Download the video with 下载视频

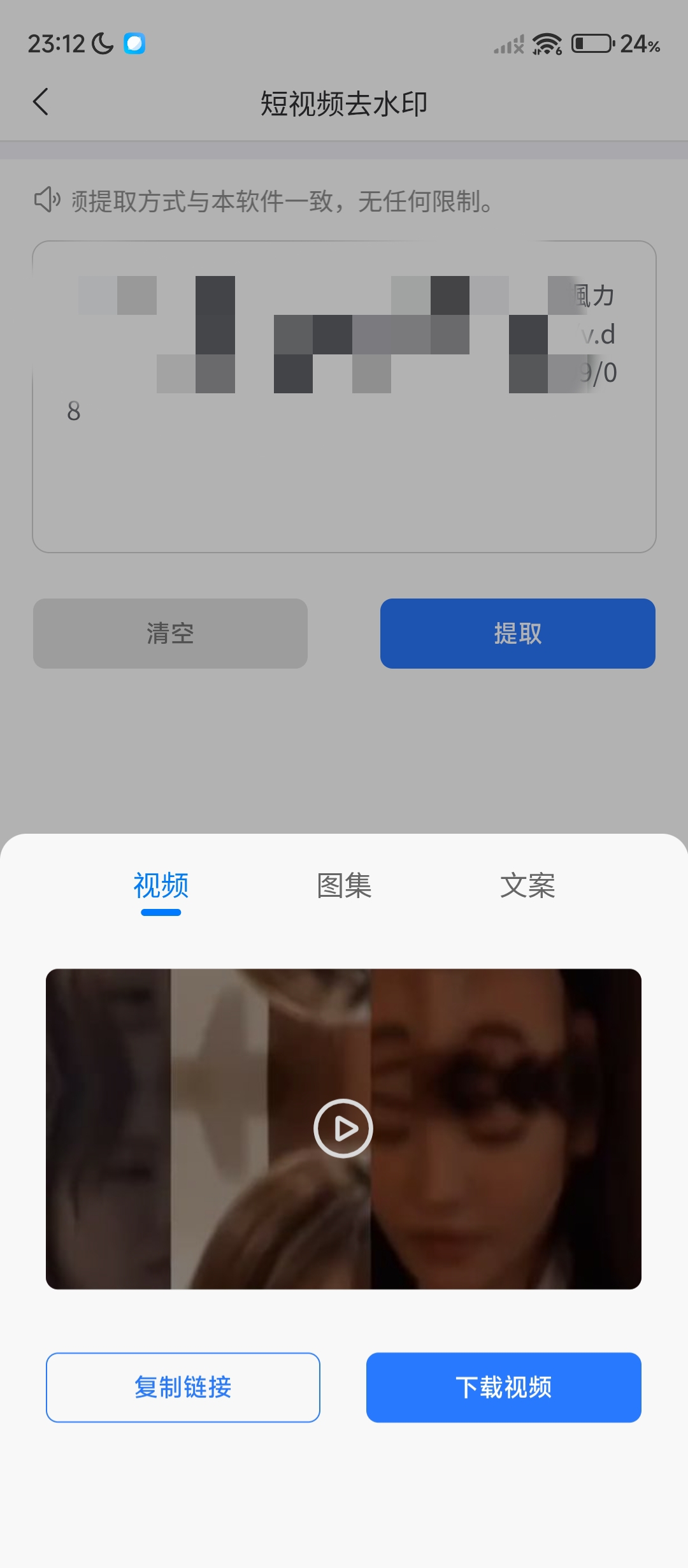(x=503, y=1387)
